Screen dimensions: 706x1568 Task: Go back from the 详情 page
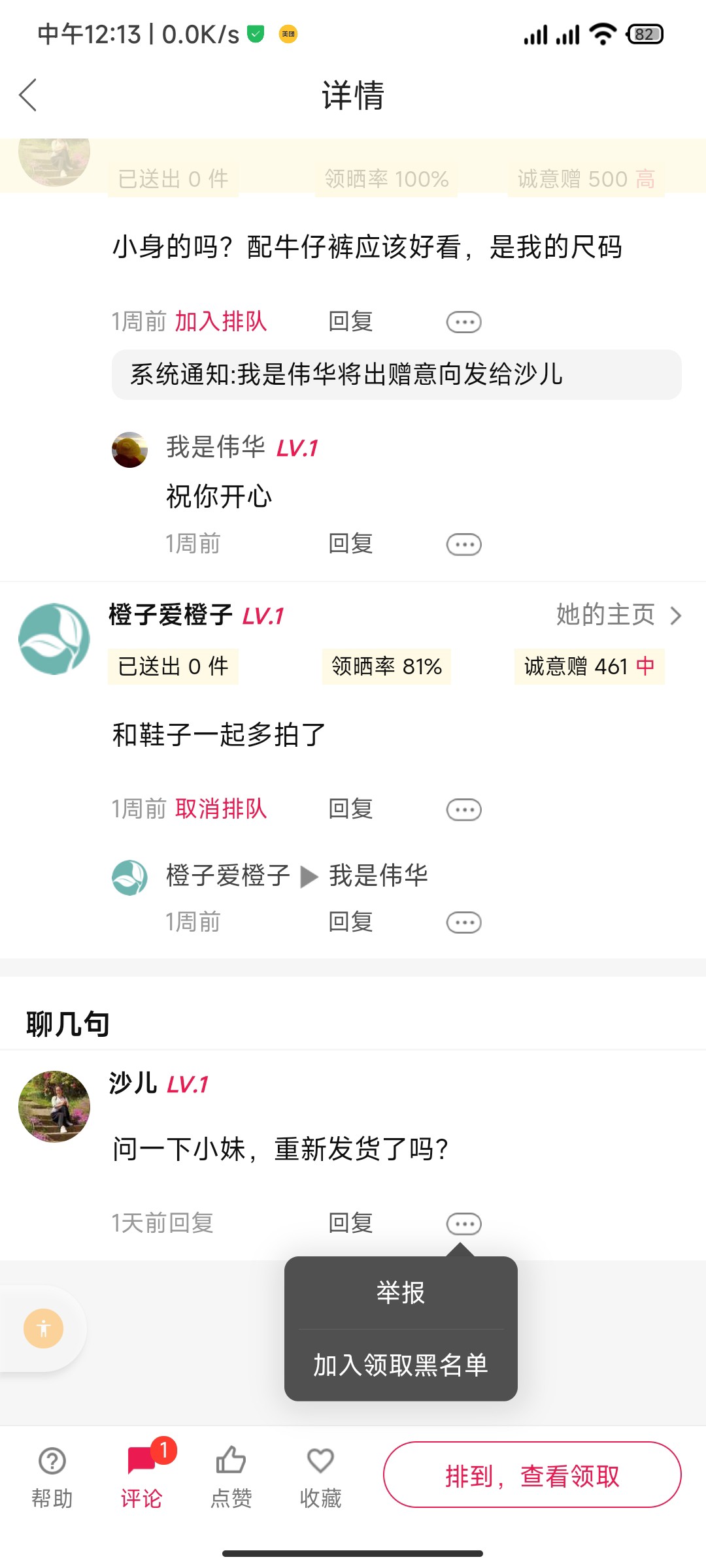28,95
